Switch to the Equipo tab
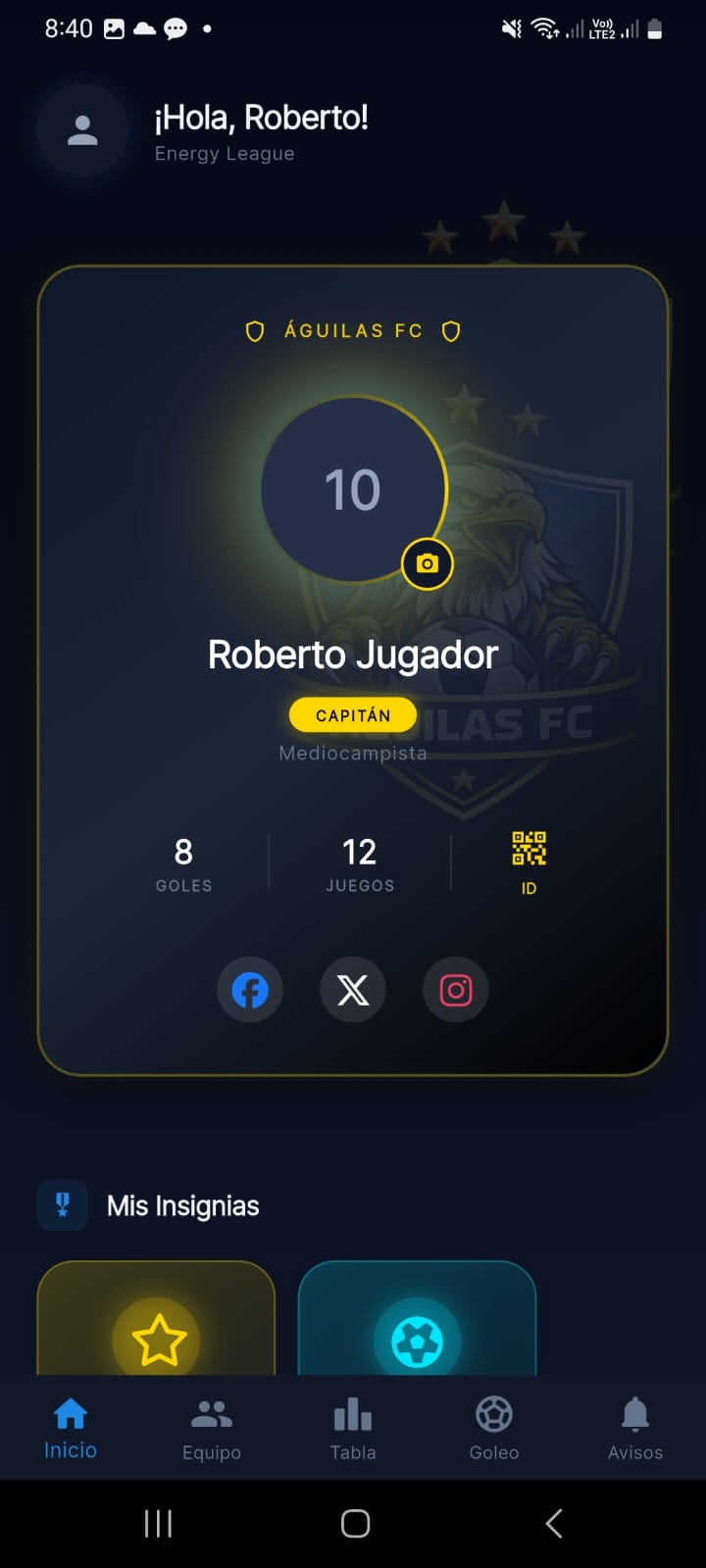The image size is (706, 1568). tap(212, 1429)
